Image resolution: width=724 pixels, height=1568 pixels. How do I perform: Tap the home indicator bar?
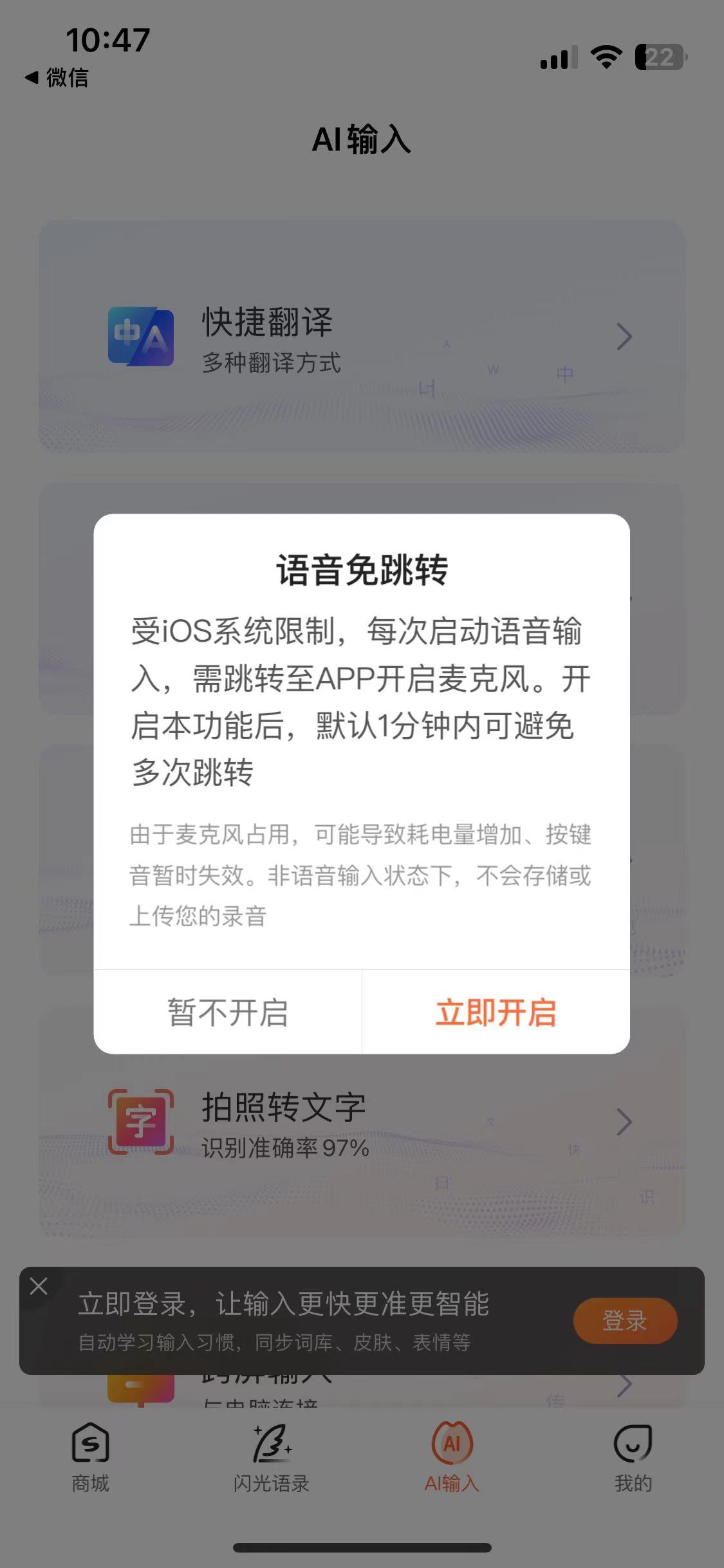coord(362,1548)
